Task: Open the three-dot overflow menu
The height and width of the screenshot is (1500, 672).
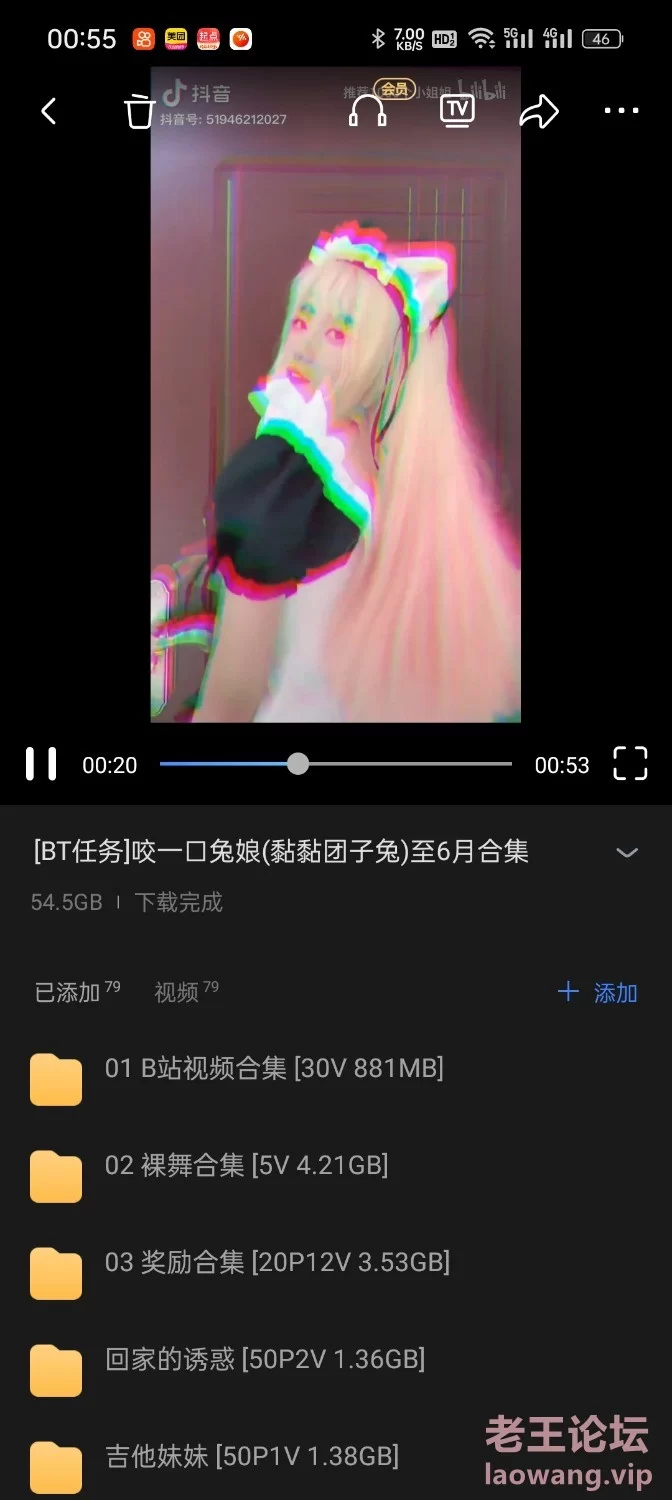Action: (621, 111)
